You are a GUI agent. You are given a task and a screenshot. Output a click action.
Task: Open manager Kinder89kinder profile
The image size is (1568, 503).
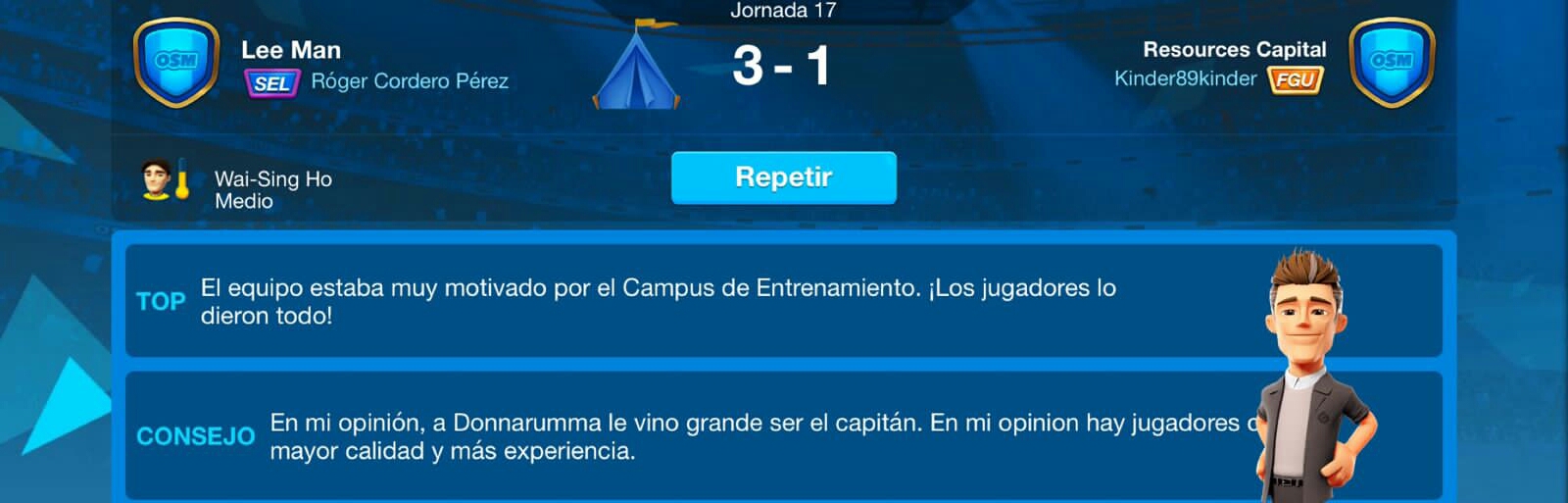click(x=1185, y=78)
